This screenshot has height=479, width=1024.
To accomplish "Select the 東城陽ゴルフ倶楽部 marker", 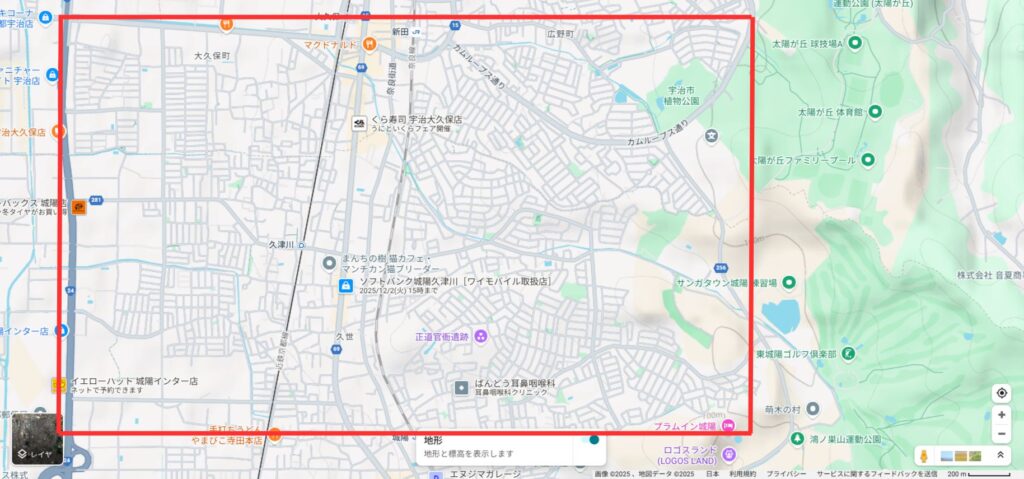I will pos(848,353).
